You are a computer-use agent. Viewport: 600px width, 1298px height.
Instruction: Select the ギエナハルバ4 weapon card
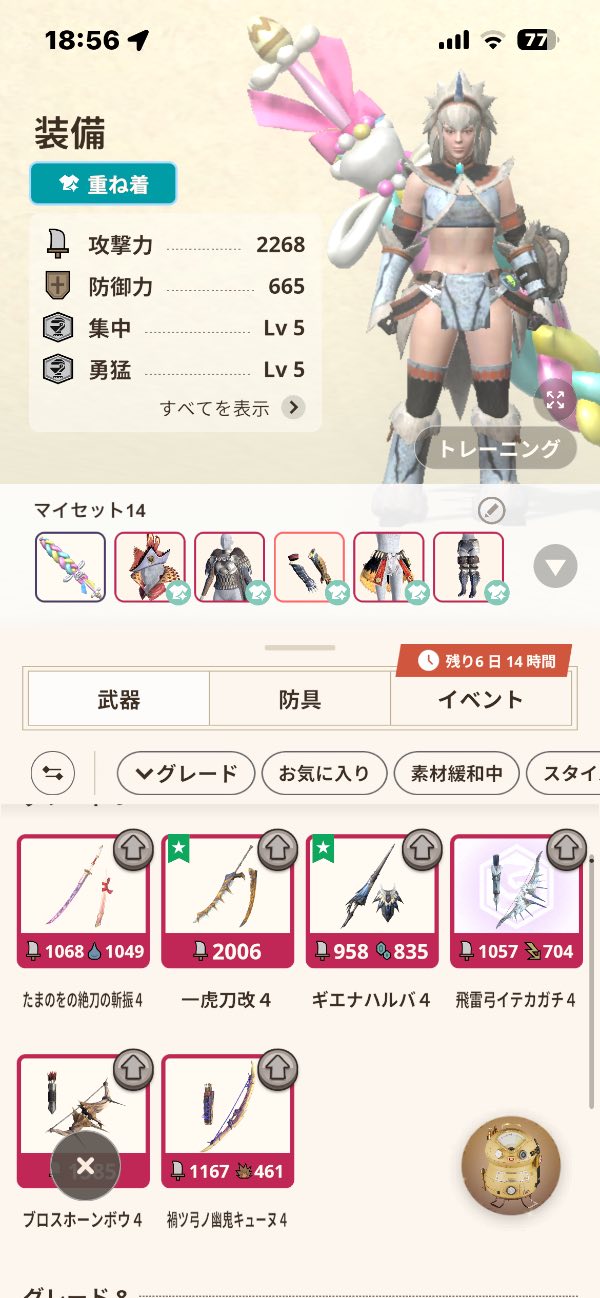pos(371,902)
